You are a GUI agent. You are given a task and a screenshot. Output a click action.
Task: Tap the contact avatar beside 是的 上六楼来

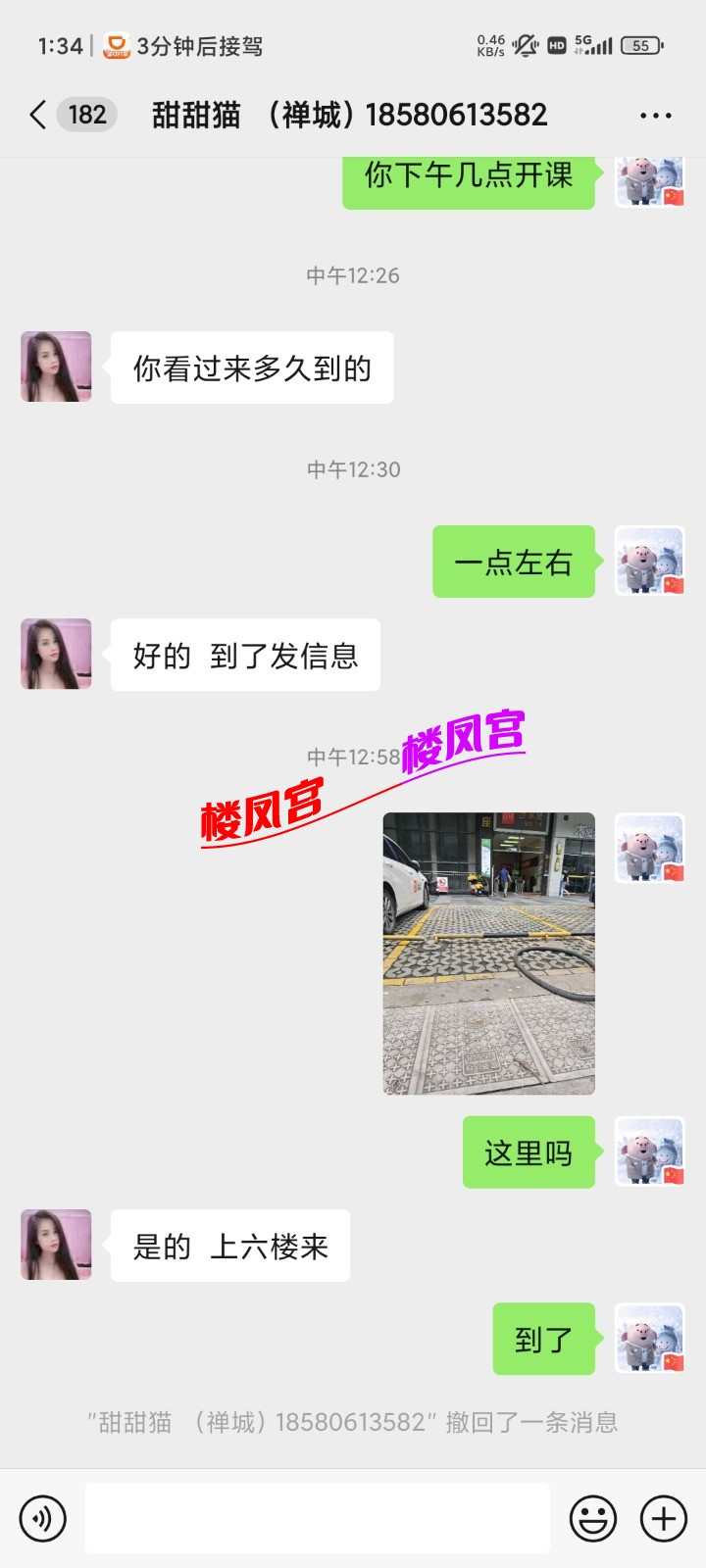pos(55,1245)
